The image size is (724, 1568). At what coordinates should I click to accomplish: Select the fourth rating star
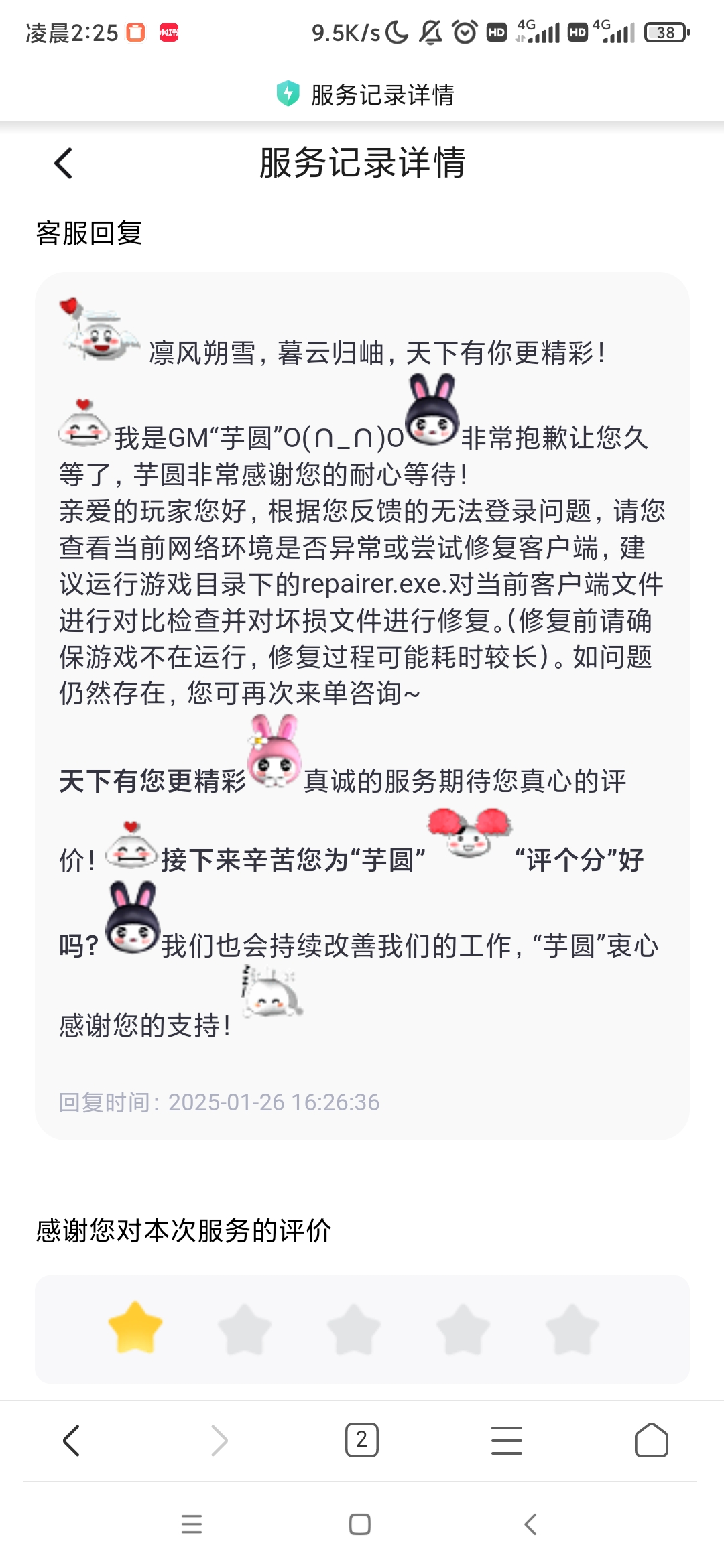pyautogui.click(x=463, y=1329)
